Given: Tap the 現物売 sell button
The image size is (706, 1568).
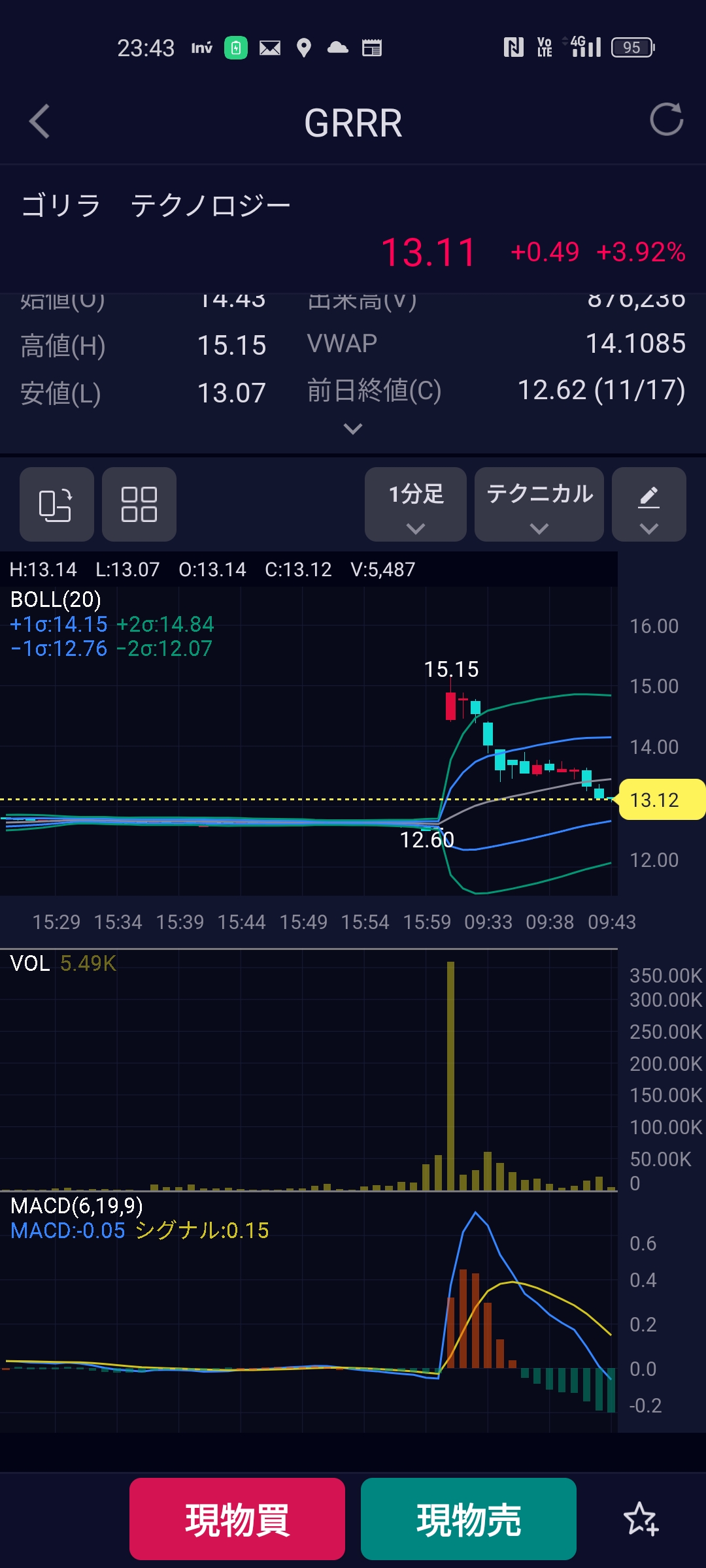Looking at the screenshot, I should click(469, 1519).
